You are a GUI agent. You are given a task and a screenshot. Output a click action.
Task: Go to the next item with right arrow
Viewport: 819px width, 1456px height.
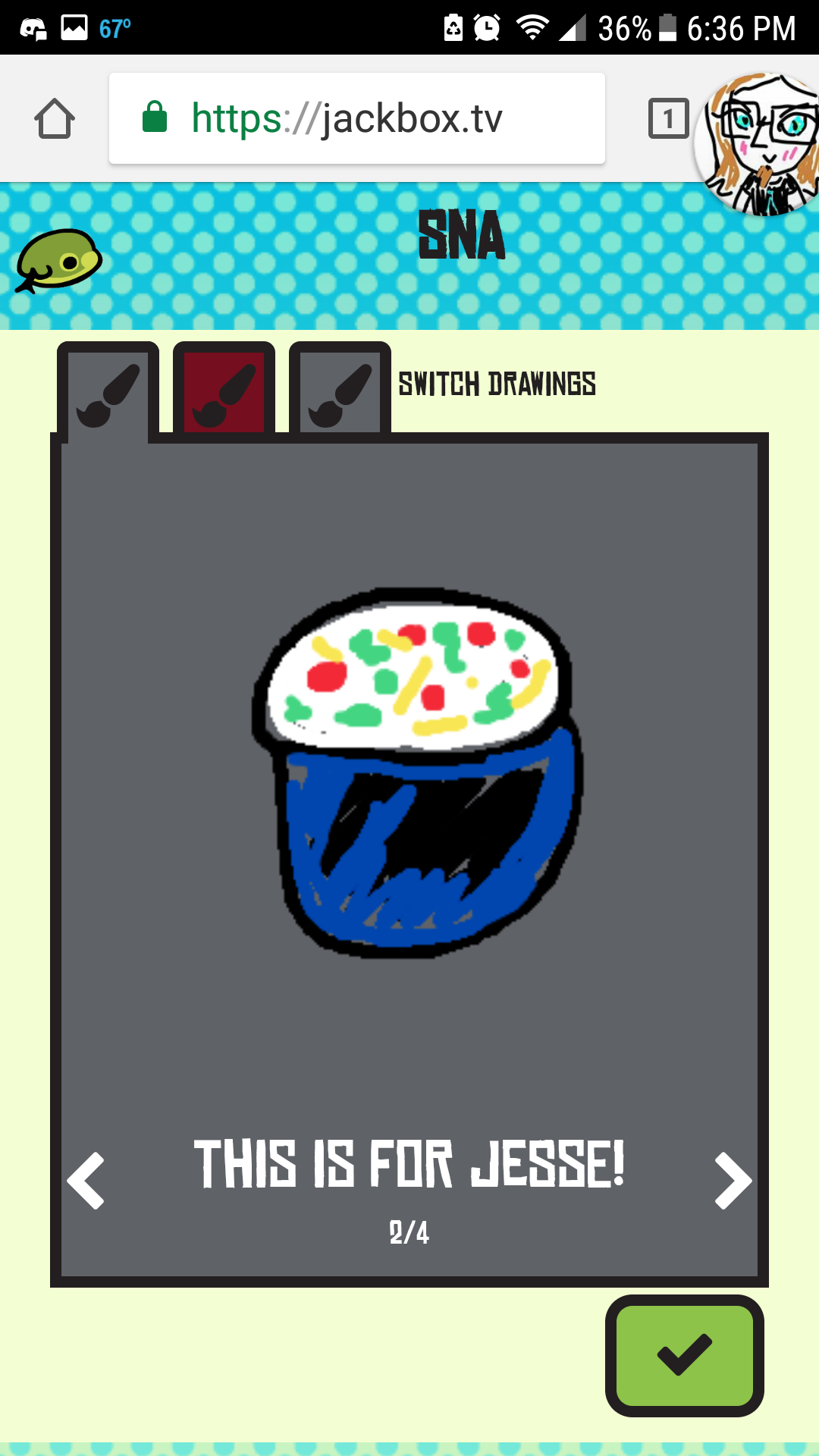point(733,1181)
